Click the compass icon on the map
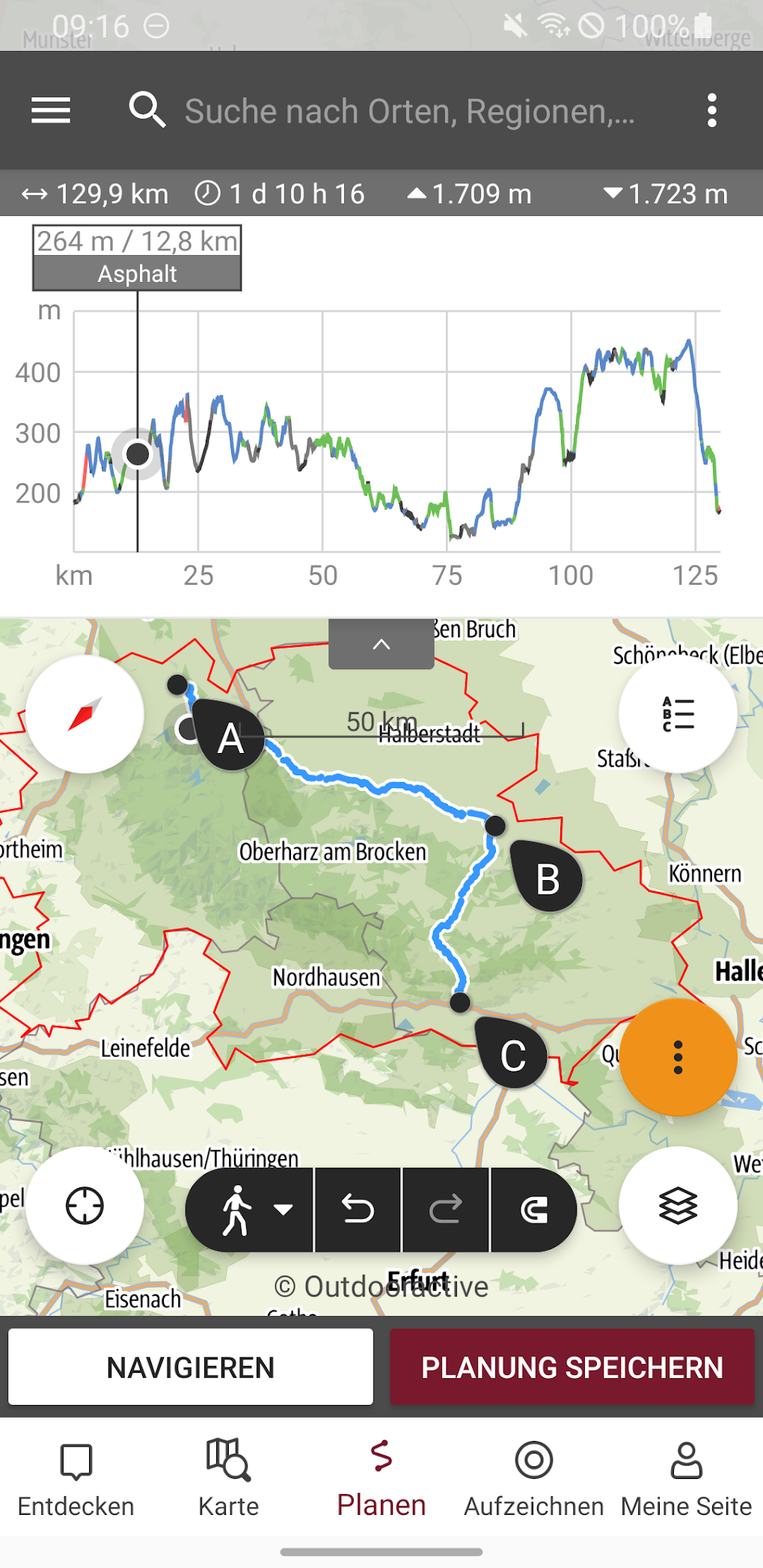Image resolution: width=763 pixels, height=1568 pixels. click(84, 713)
